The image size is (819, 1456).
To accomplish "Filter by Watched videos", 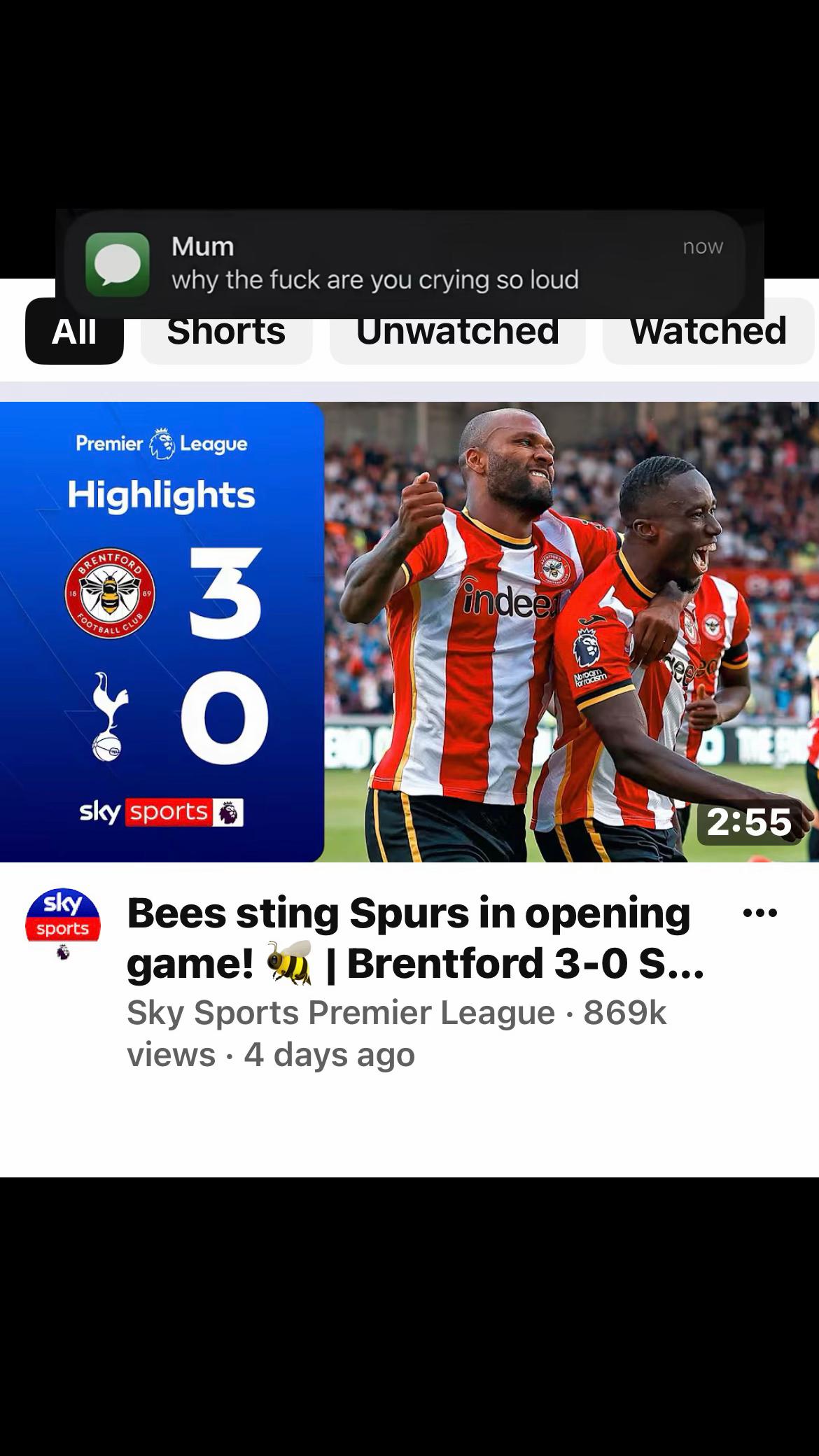I will 708,331.
